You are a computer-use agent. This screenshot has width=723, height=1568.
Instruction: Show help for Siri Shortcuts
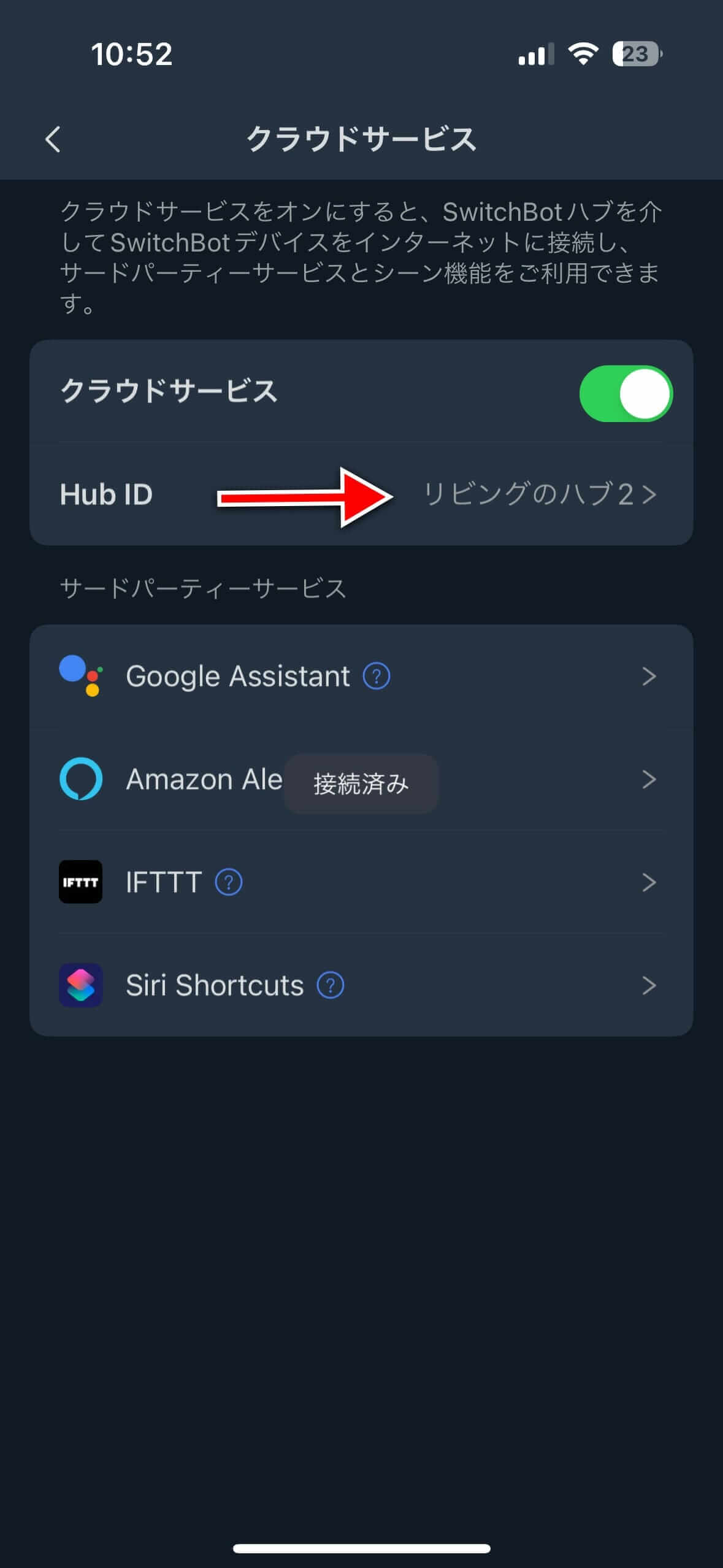[331, 986]
